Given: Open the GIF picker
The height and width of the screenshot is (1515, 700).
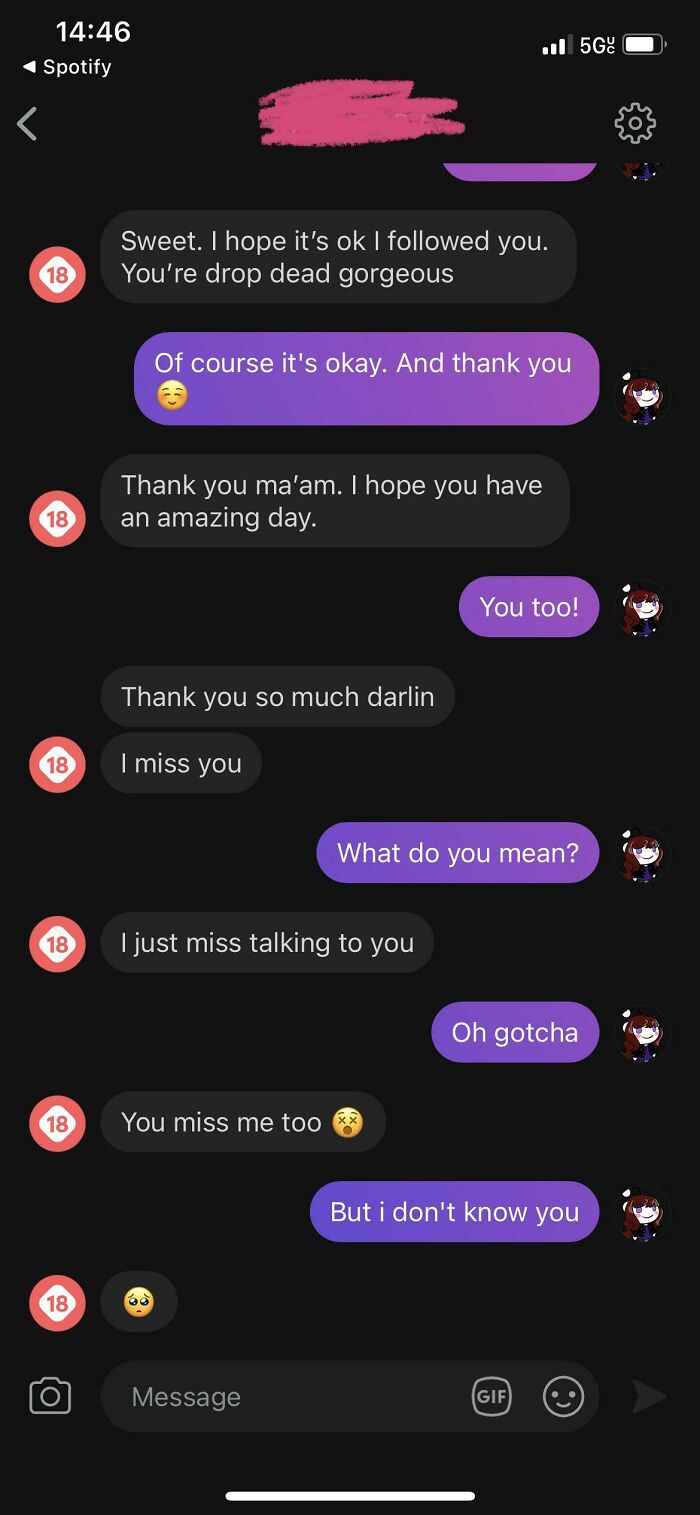Looking at the screenshot, I should [x=491, y=1396].
